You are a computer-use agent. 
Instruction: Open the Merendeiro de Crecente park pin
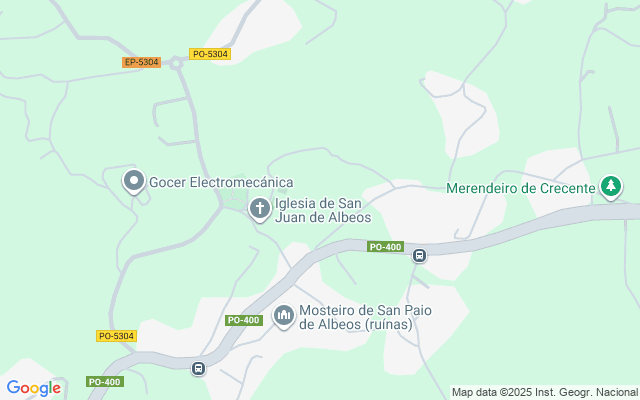[611, 186]
